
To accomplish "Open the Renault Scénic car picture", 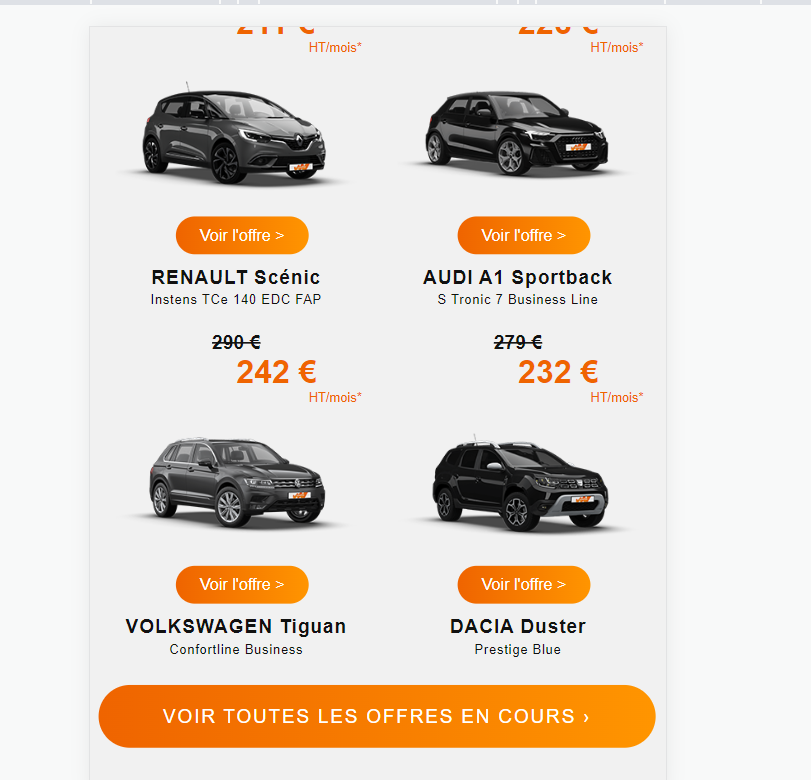I will (x=236, y=135).
